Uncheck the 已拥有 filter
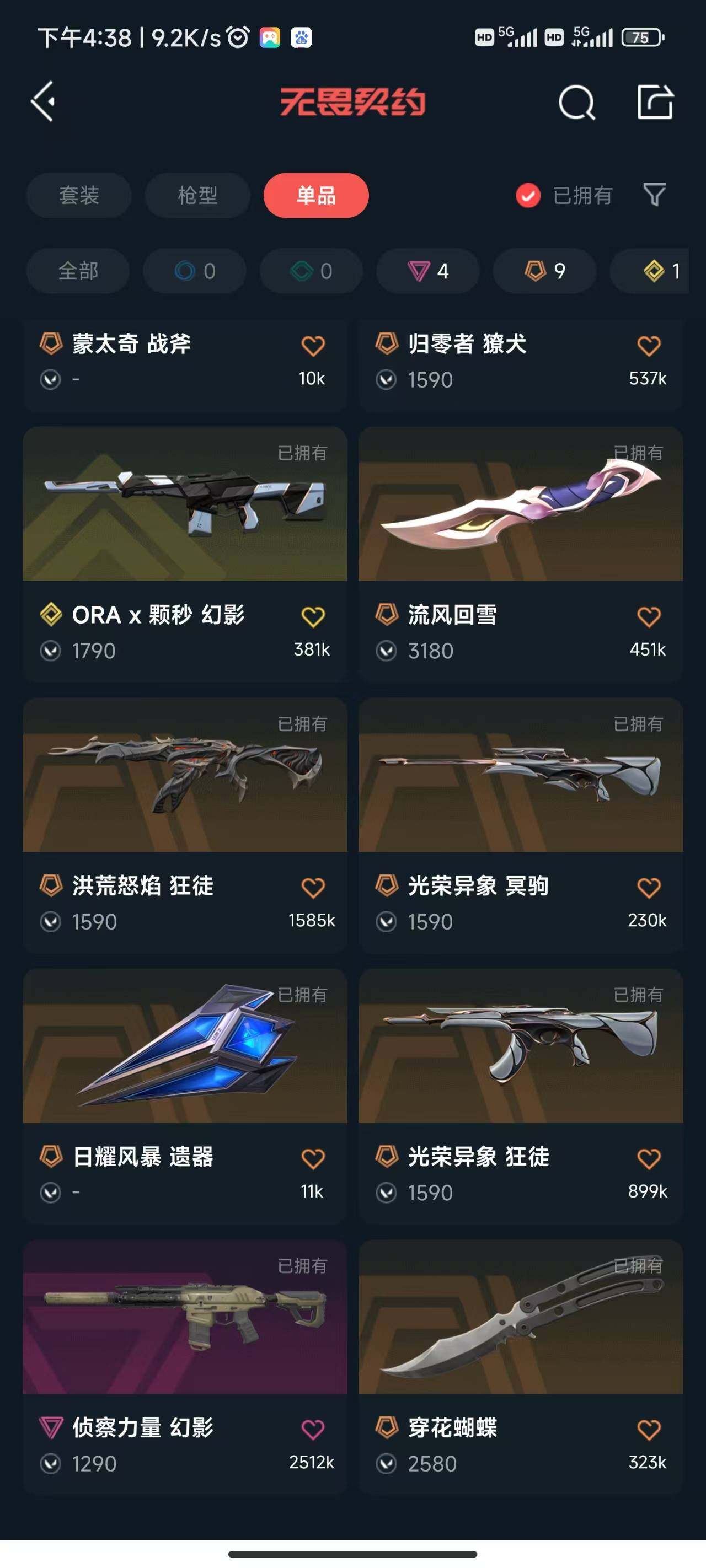Image resolution: width=706 pixels, height=1568 pixels. pyautogui.click(x=564, y=195)
